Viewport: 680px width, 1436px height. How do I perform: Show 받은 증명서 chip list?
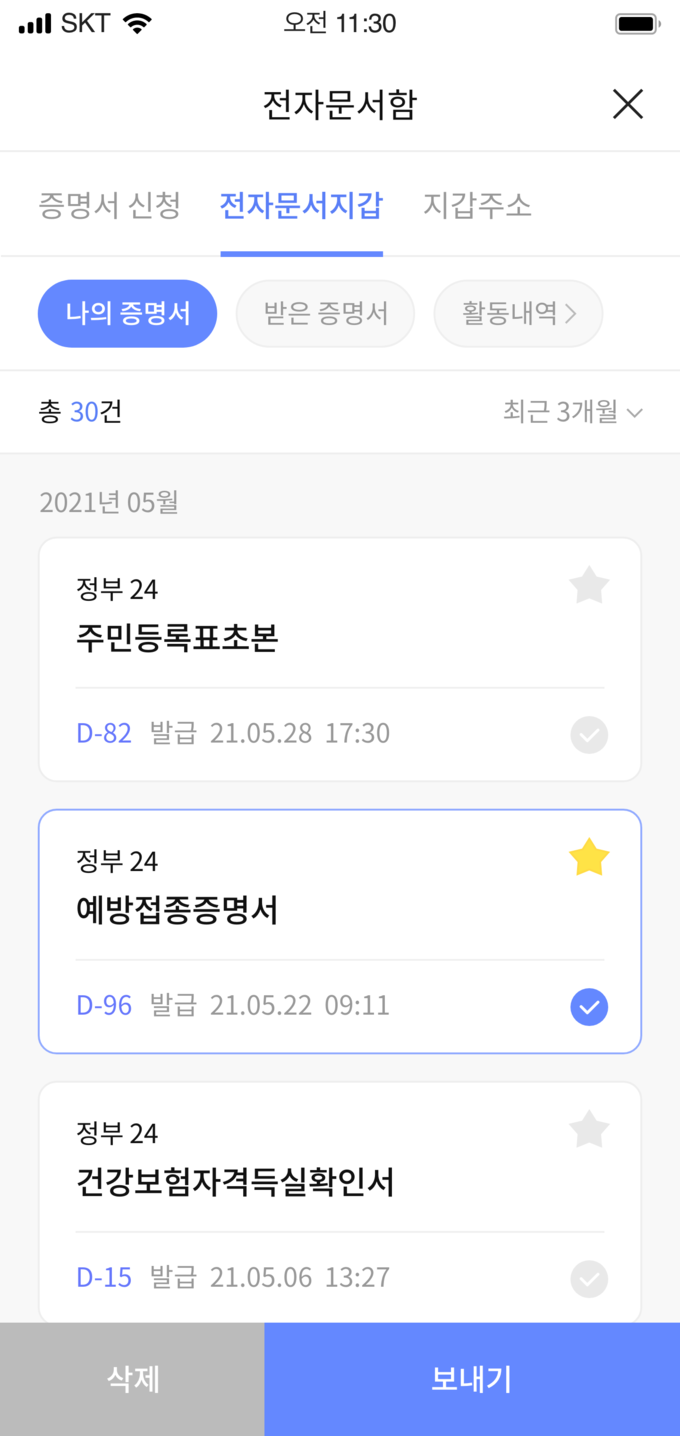[325, 314]
